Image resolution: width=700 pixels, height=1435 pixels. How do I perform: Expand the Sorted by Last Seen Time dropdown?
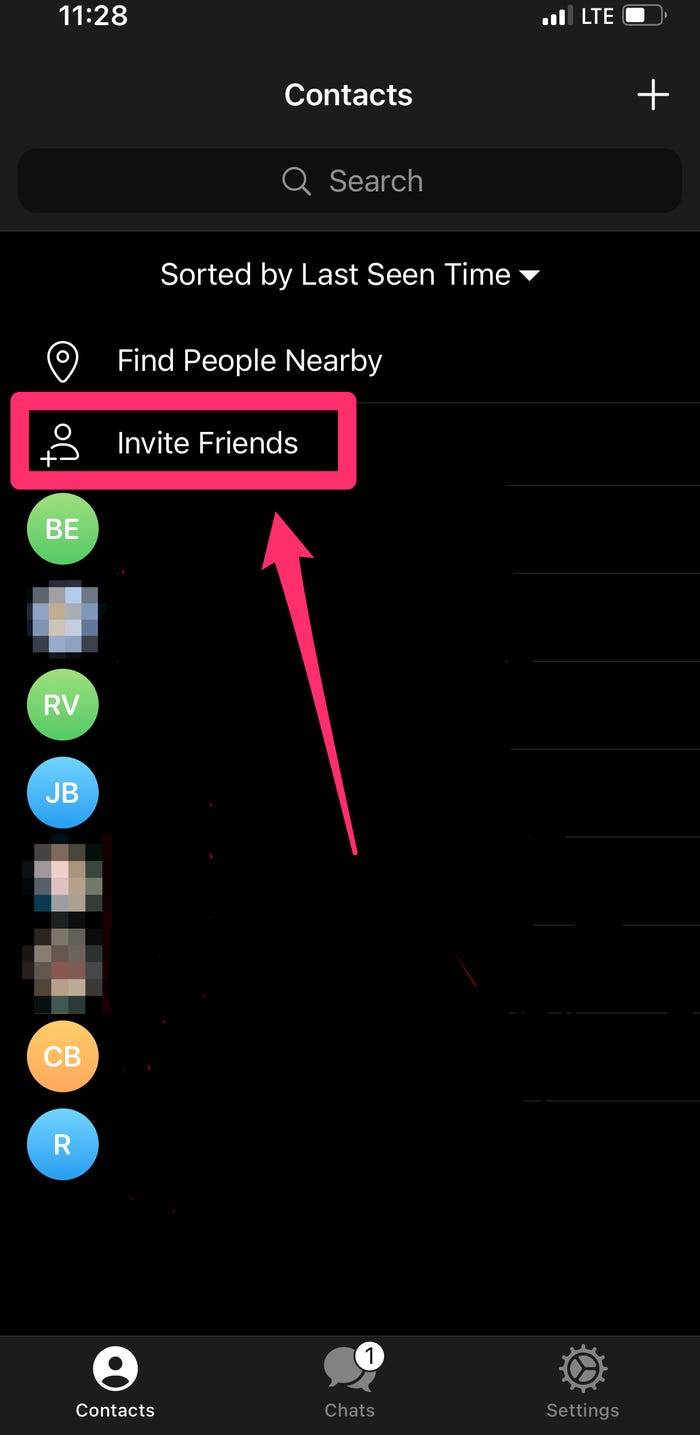[x=350, y=275]
